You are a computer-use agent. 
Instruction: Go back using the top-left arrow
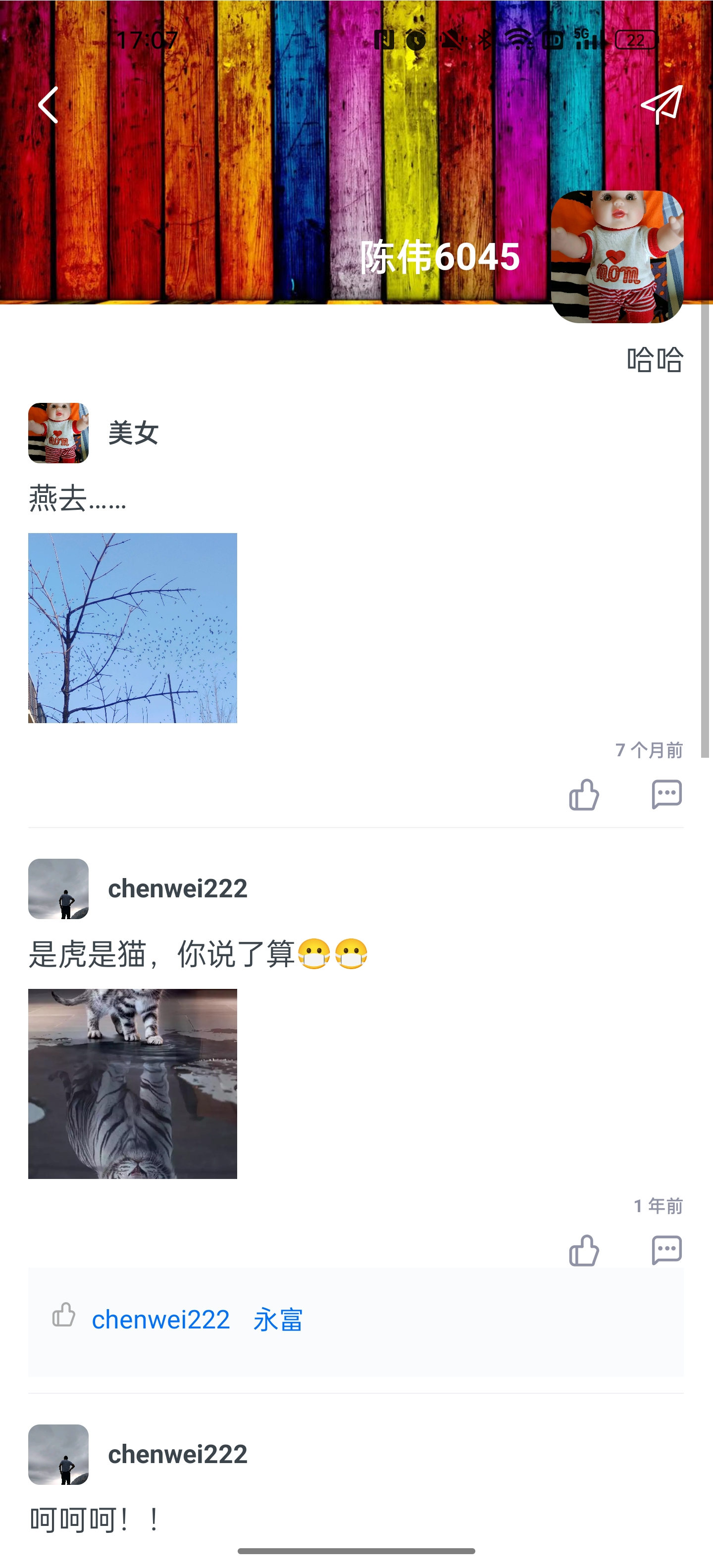(48, 105)
